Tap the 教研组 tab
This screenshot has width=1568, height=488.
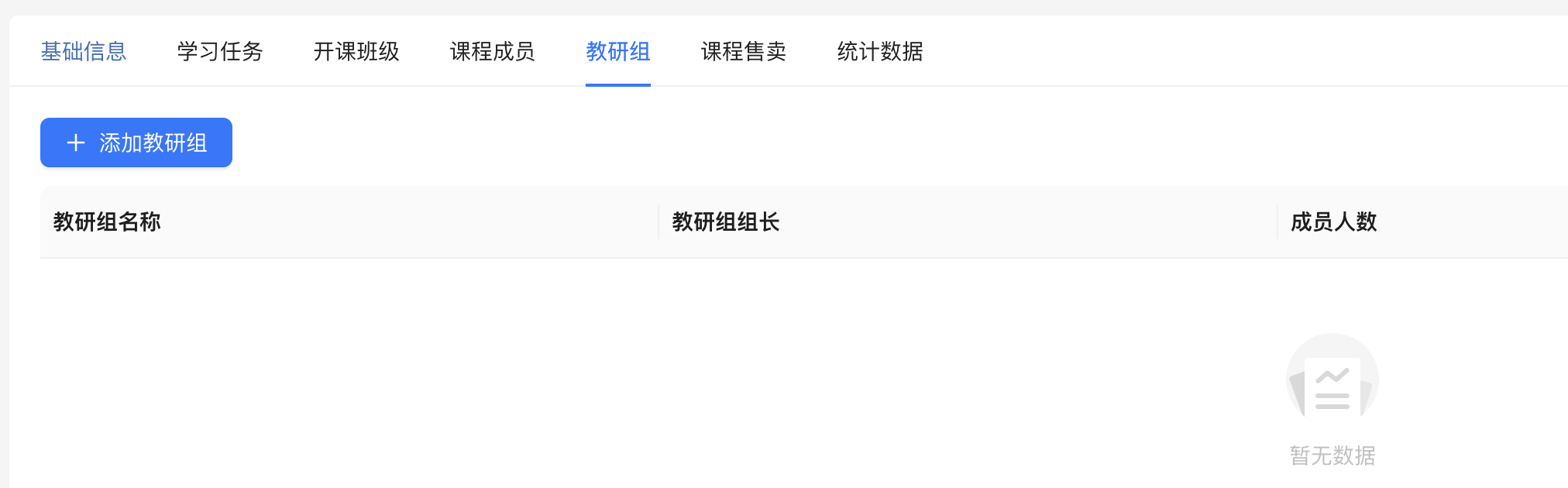(617, 51)
